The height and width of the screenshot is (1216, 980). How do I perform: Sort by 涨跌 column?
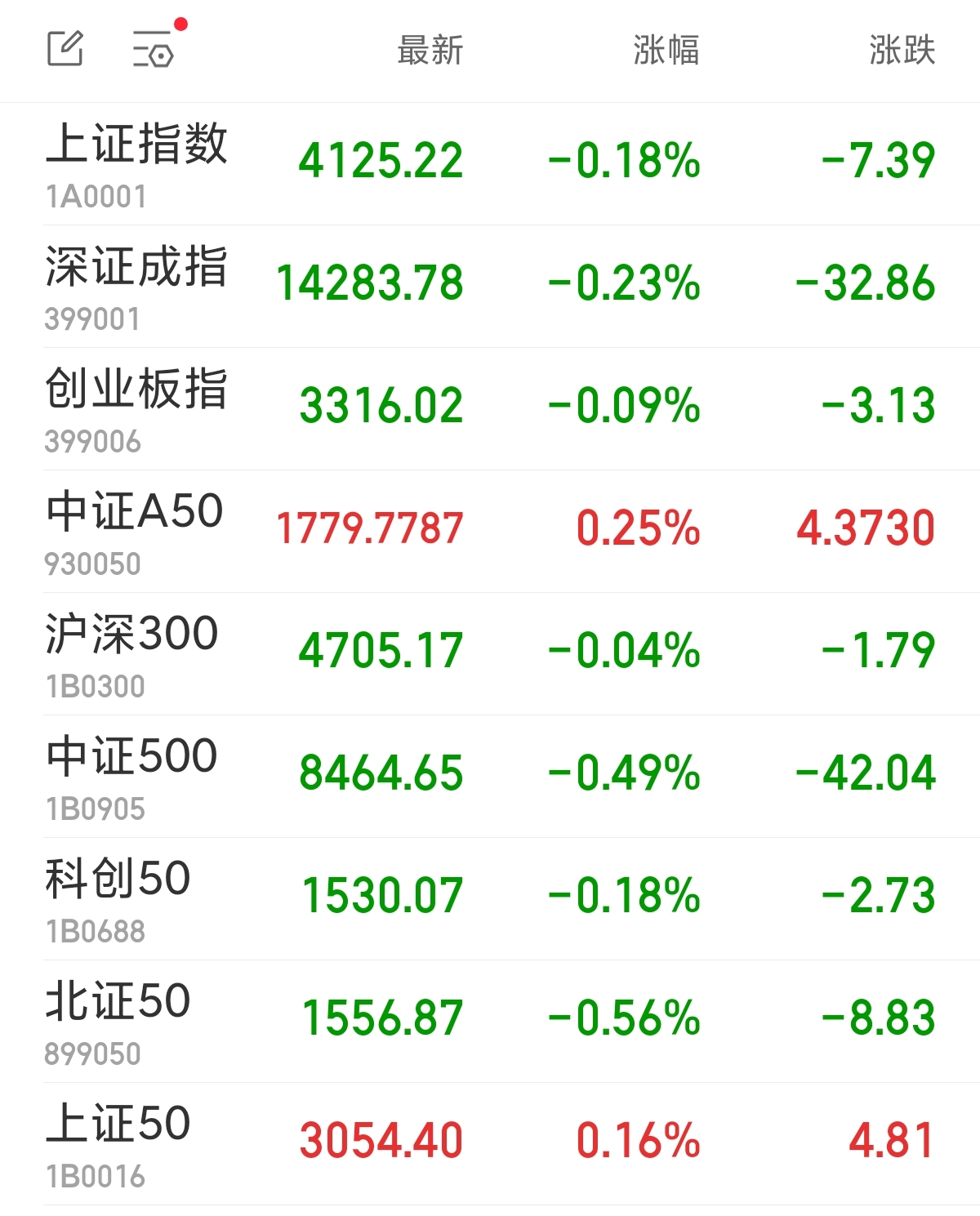[902, 51]
